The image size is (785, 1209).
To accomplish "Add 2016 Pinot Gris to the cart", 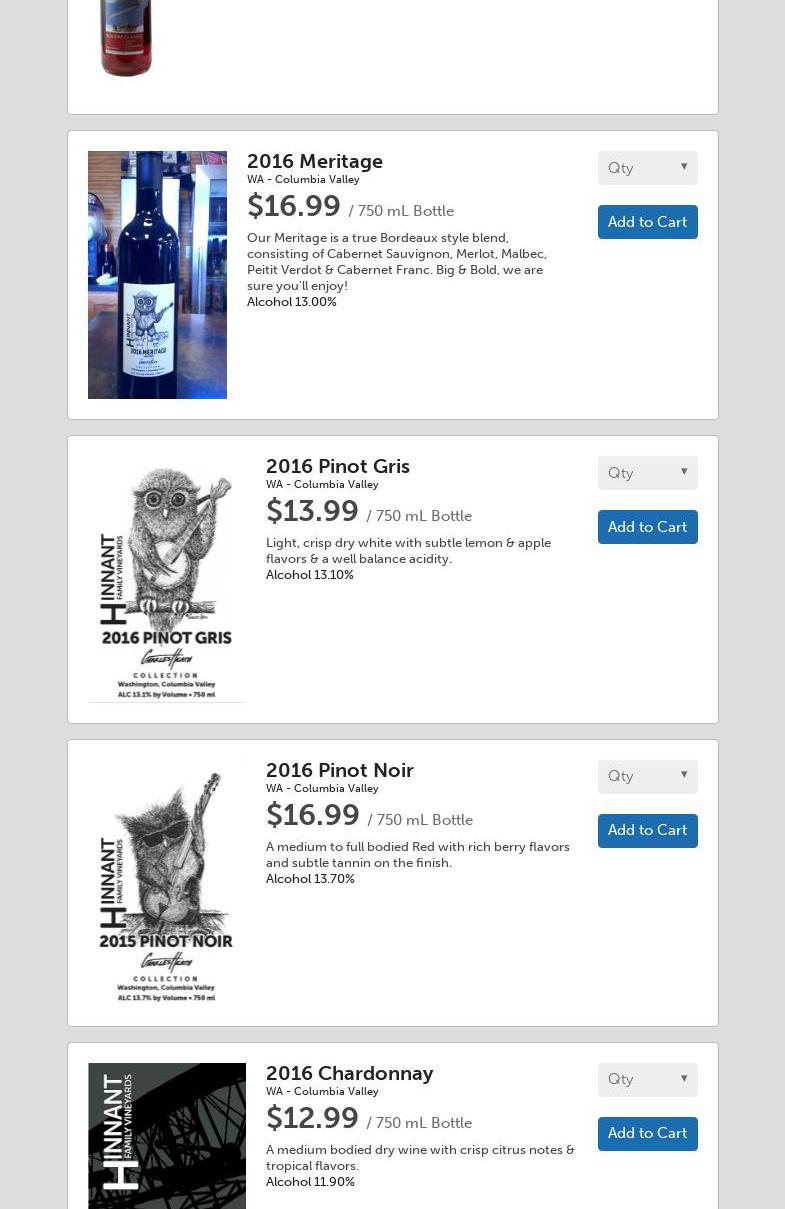I will (x=647, y=527).
